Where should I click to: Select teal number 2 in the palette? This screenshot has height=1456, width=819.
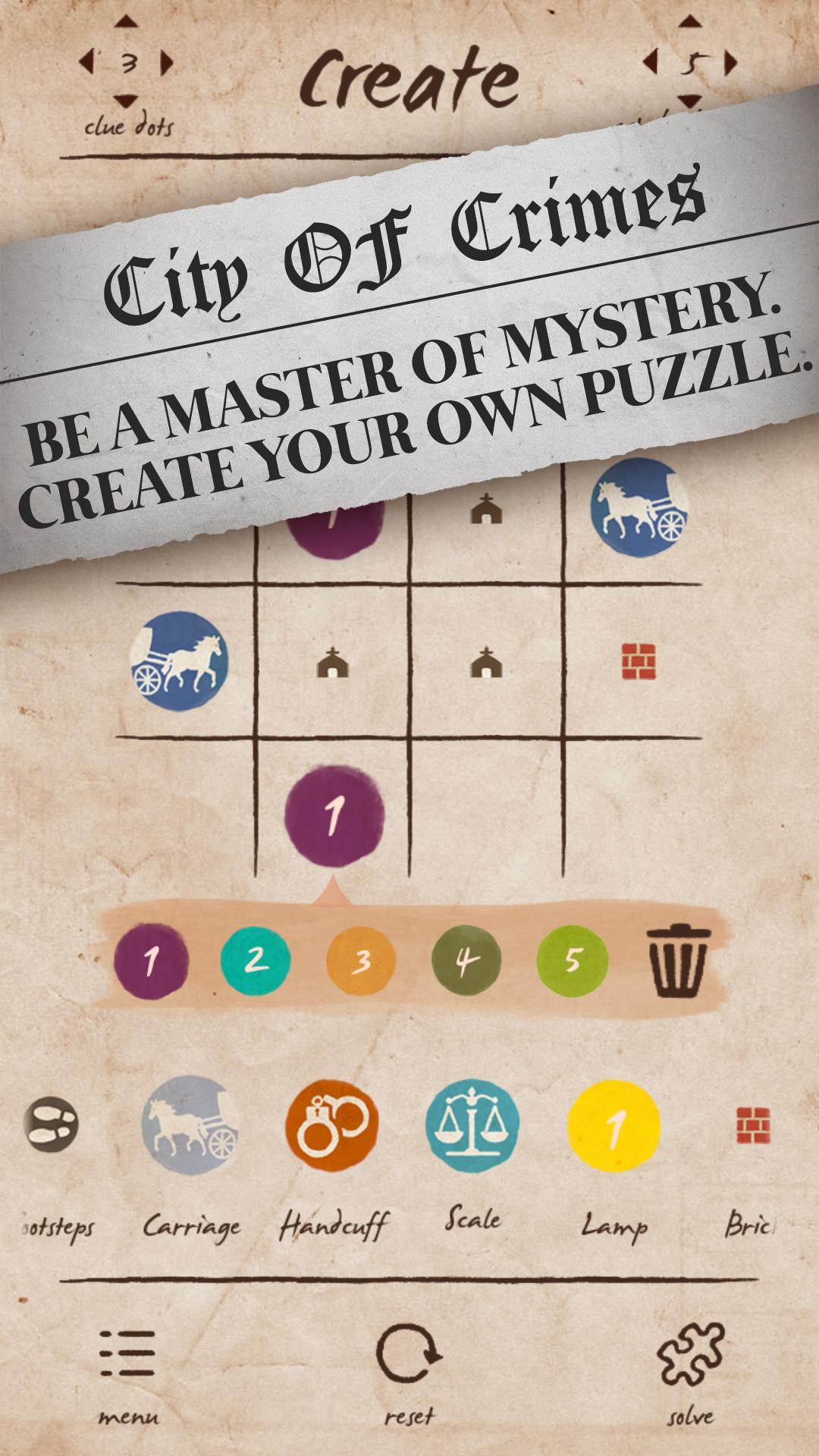point(256,960)
